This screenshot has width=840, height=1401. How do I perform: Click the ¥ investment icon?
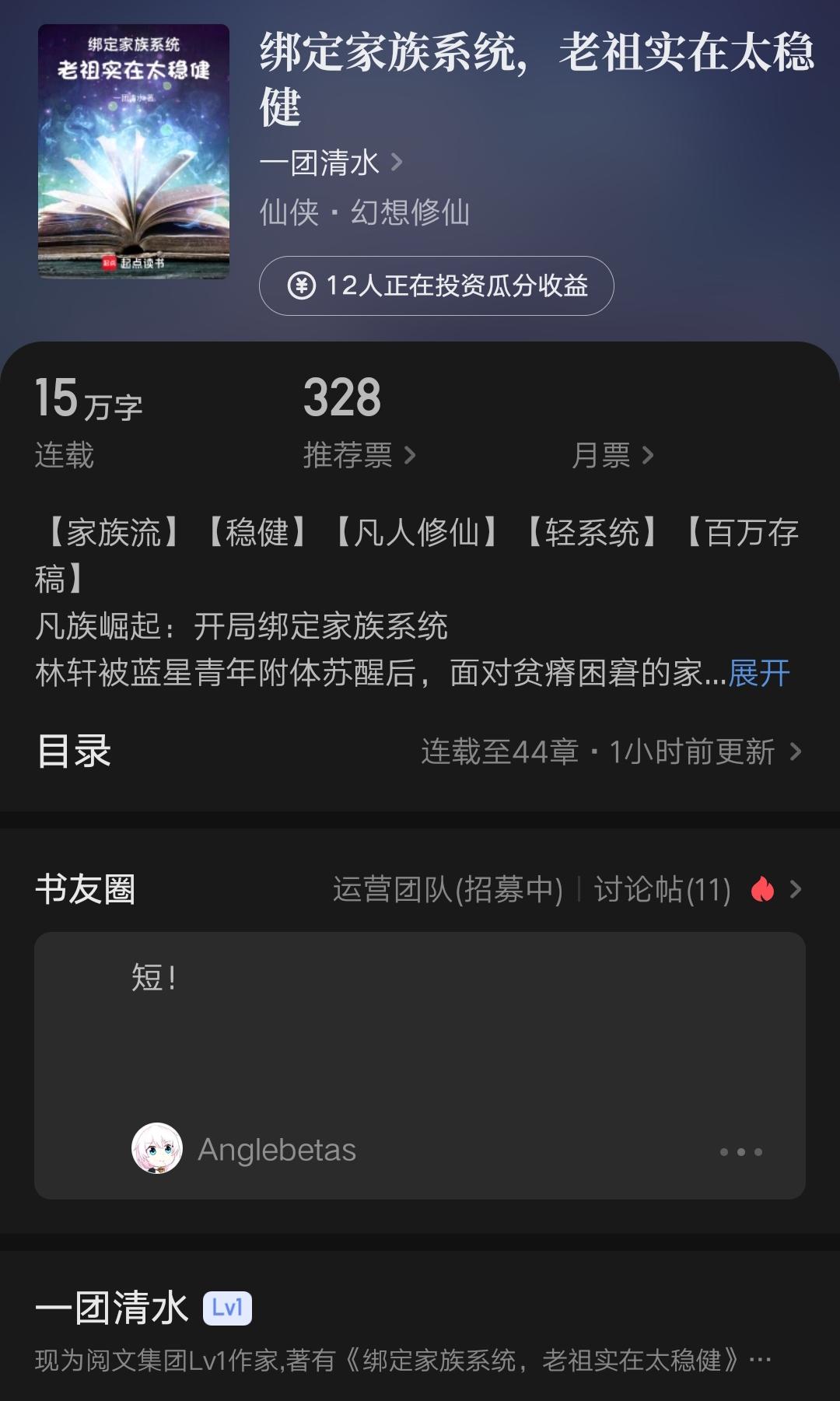(x=303, y=286)
